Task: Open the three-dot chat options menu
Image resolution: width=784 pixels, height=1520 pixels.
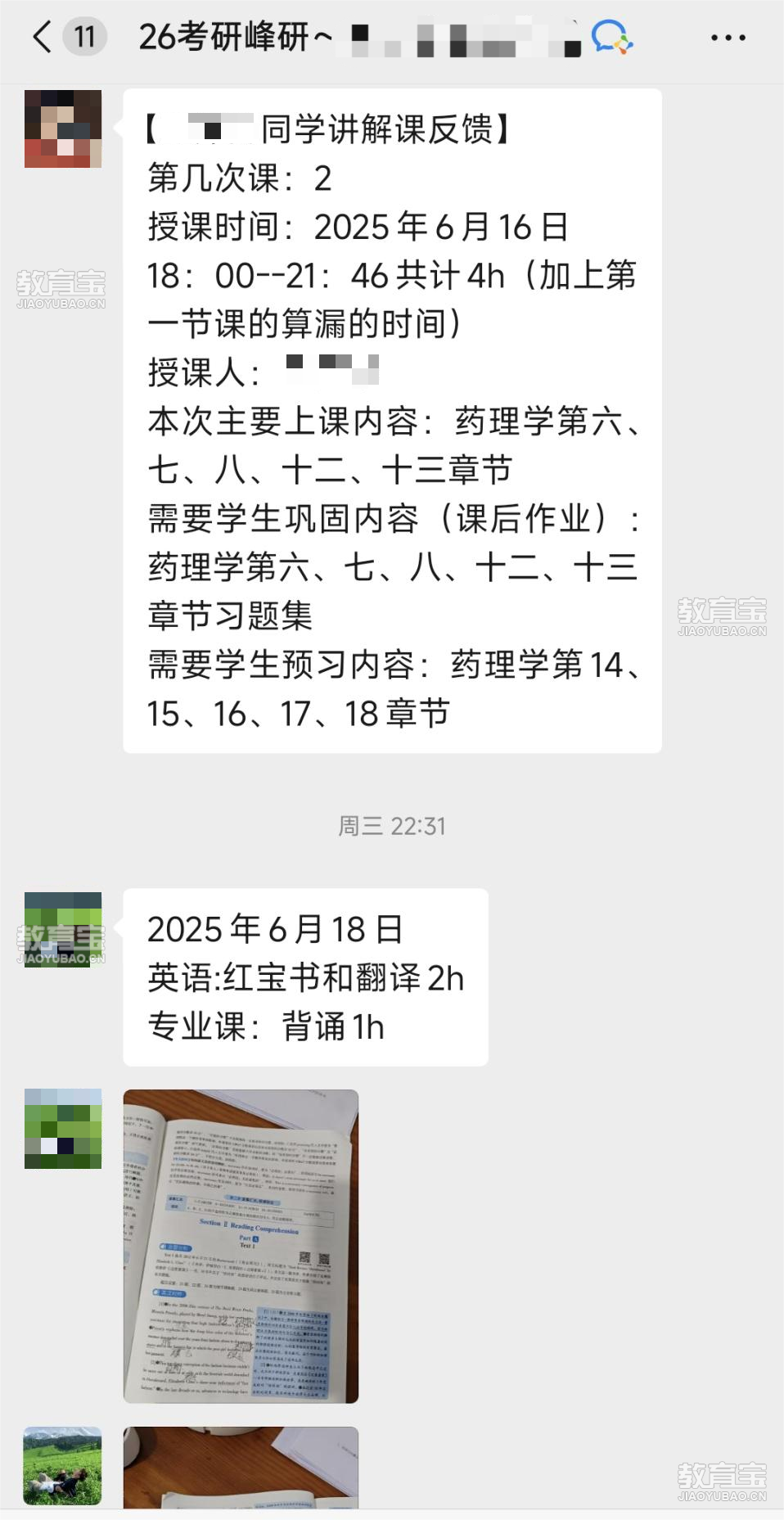Action: click(728, 38)
